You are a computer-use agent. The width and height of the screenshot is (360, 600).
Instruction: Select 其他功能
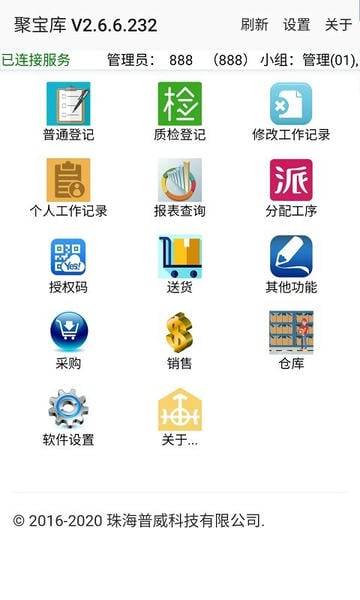(291, 264)
